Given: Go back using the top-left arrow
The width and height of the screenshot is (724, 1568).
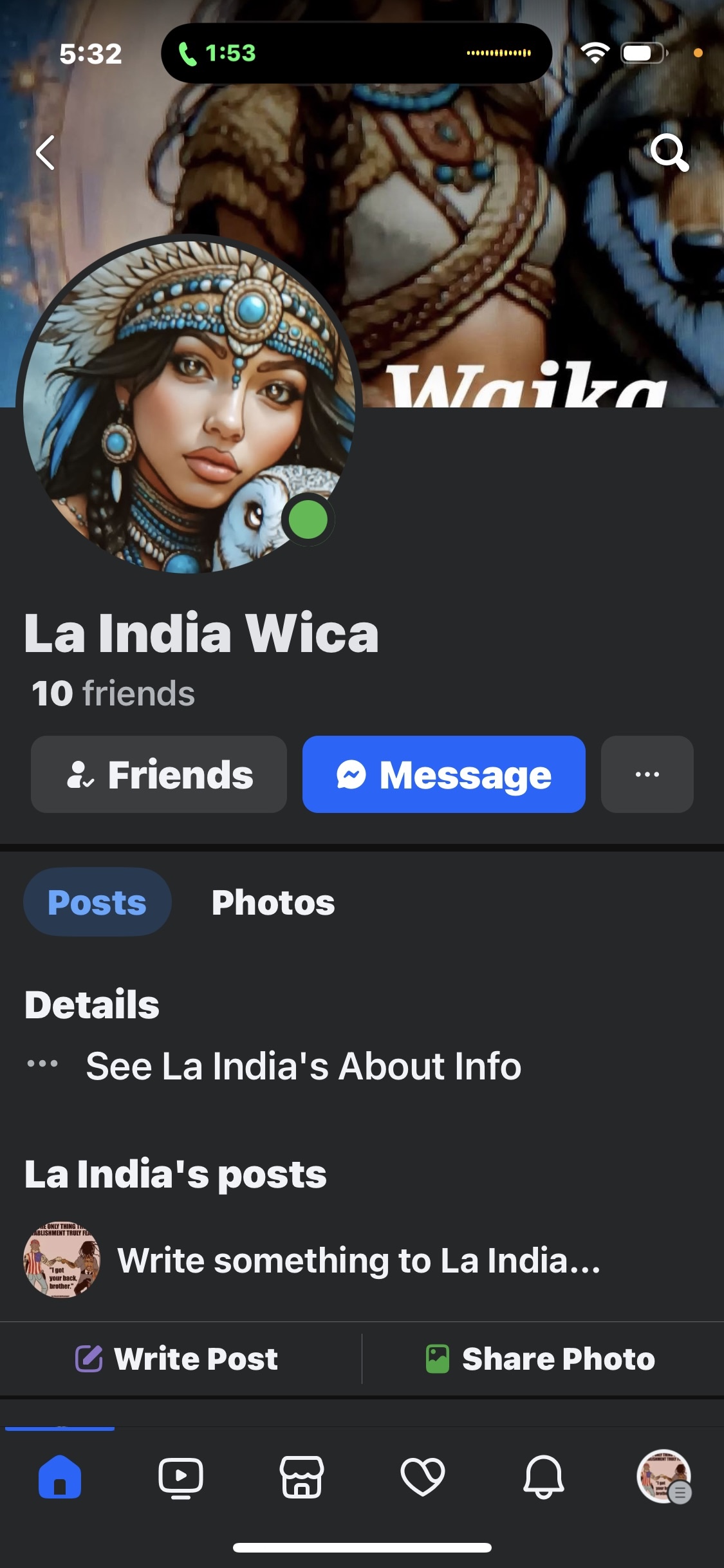Looking at the screenshot, I should click(x=45, y=153).
